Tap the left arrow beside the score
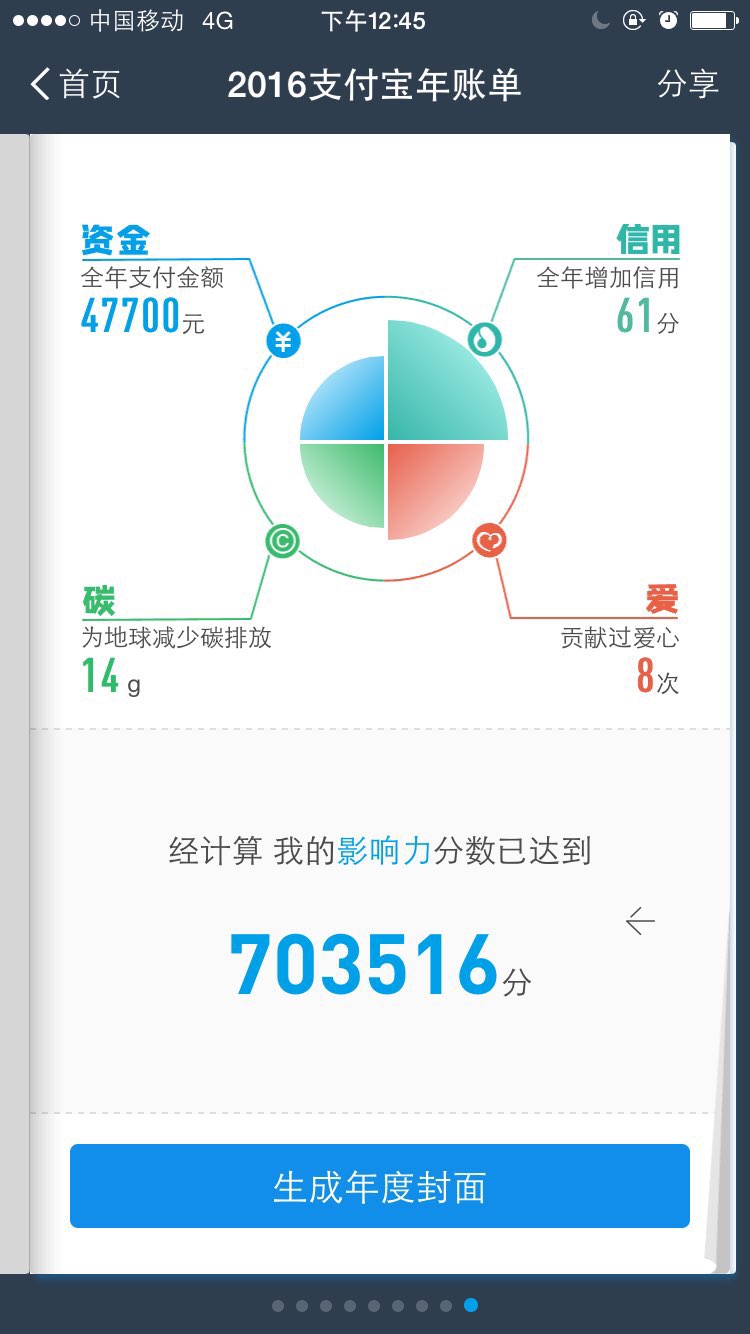The width and height of the screenshot is (750, 1334). click(640, 920)
